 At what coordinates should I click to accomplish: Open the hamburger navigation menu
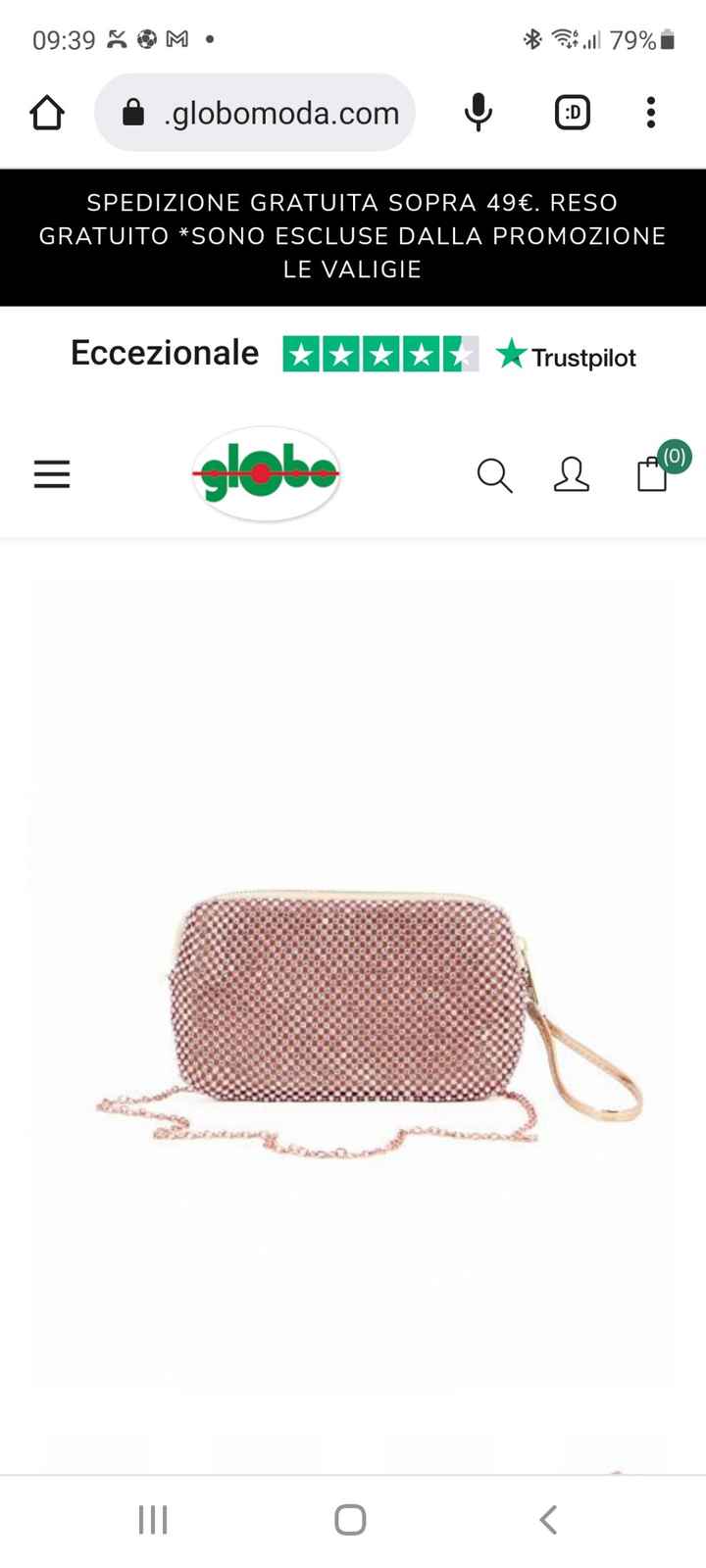click(x=52, y=474)
